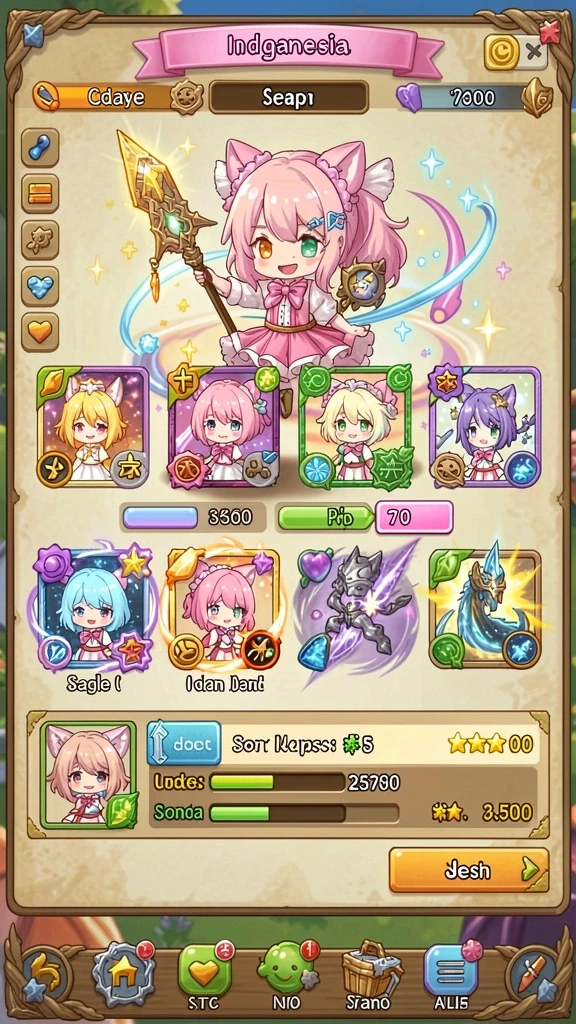Image resolution: width=576 pixels, height=1024 pixels.
Task: Tap the orange heart side icon
Action: (40, 332)
